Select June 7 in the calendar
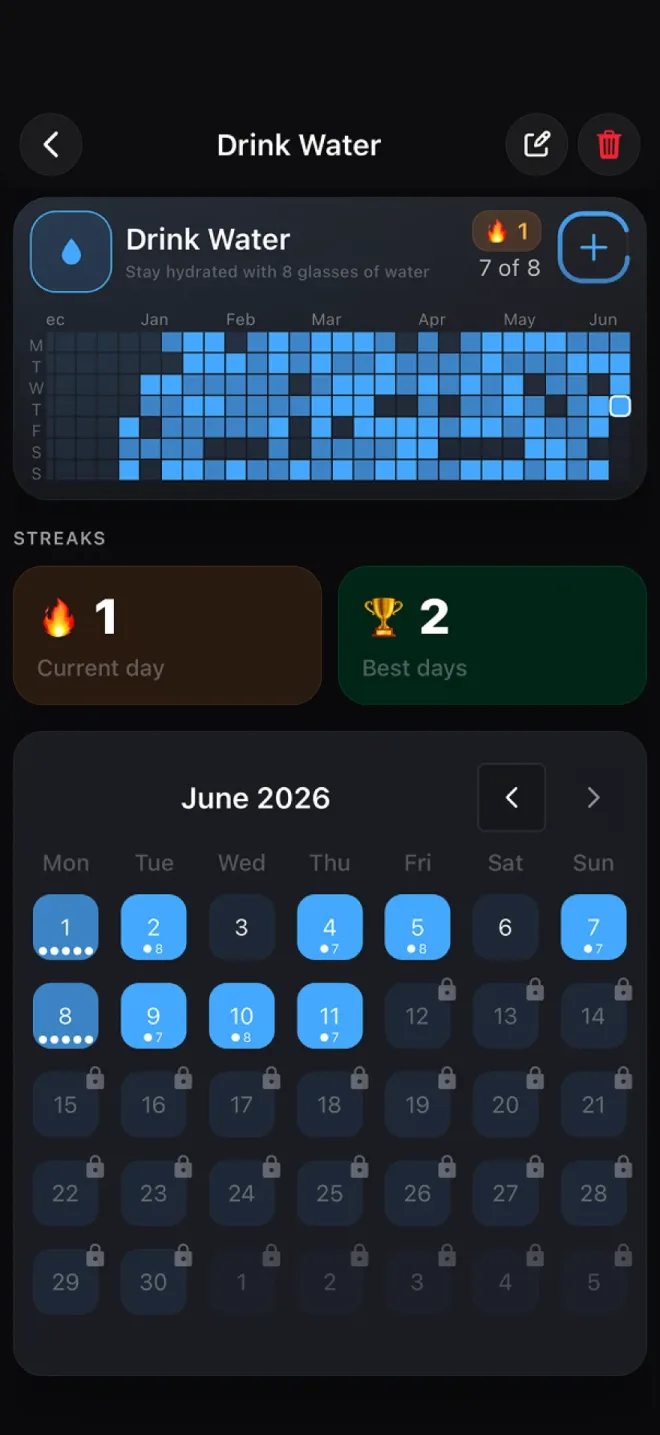The width and height of the screenshot is (660, 1435). [594, 927]
